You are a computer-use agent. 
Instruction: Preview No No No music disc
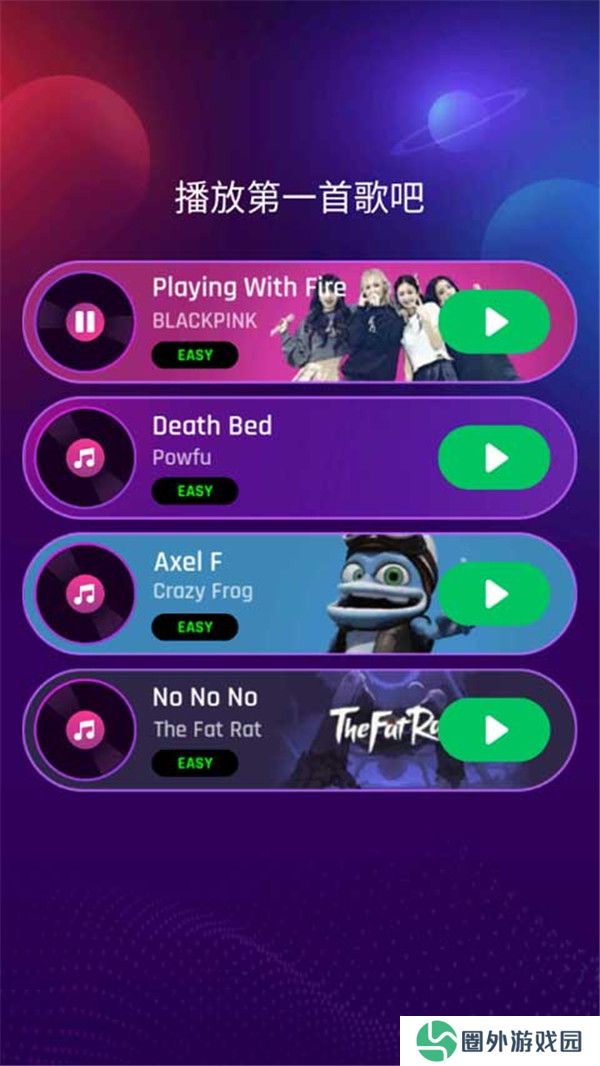pyautogui.click(x=85, y=730)
